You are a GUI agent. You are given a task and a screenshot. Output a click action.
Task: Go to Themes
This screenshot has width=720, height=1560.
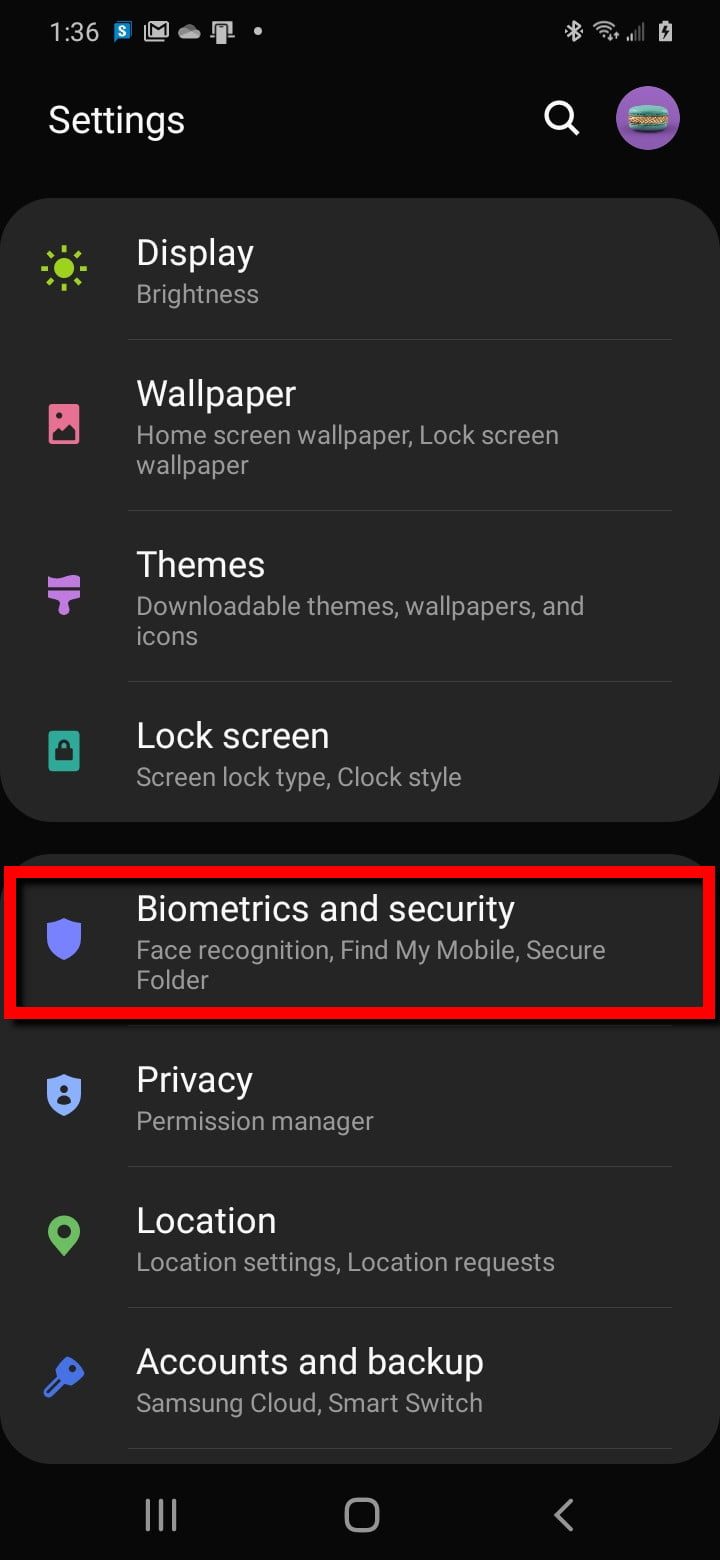tap(360, 596)
